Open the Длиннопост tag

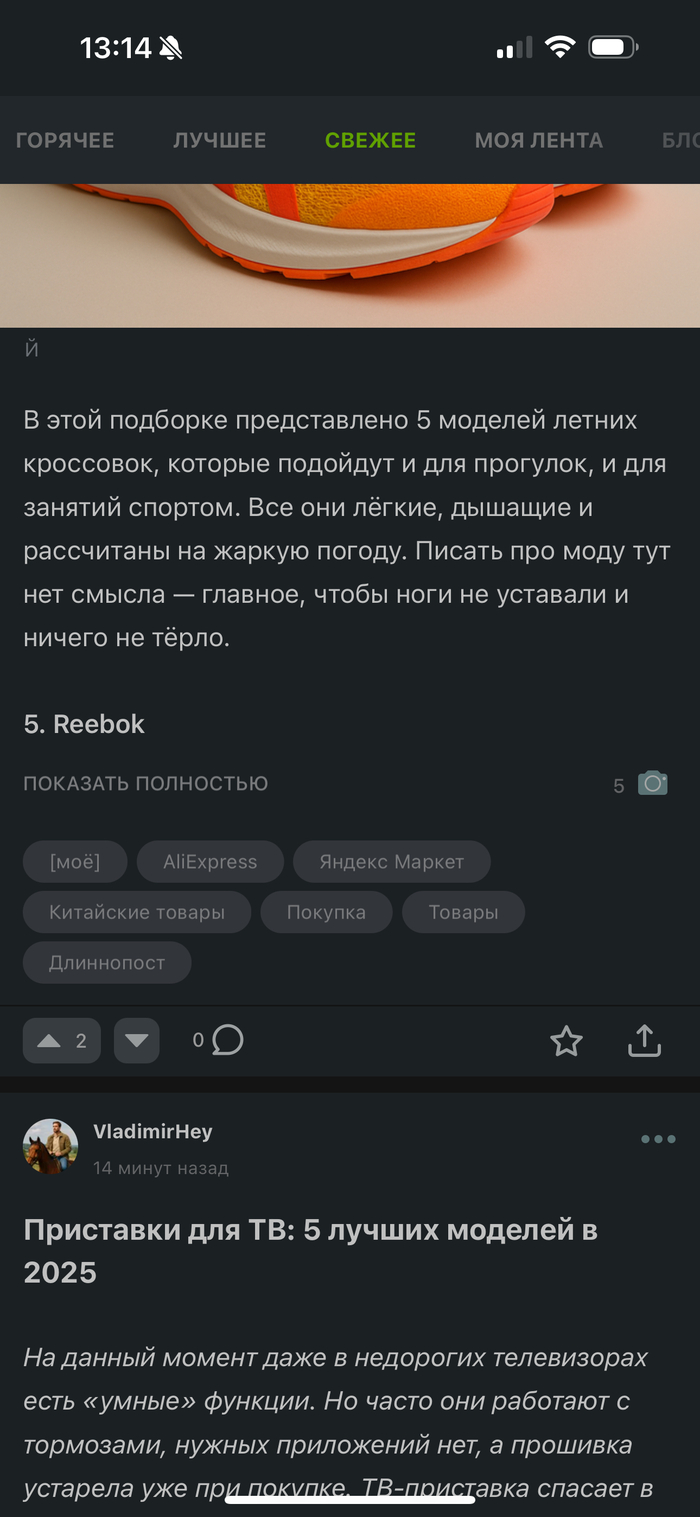(107, 963)
